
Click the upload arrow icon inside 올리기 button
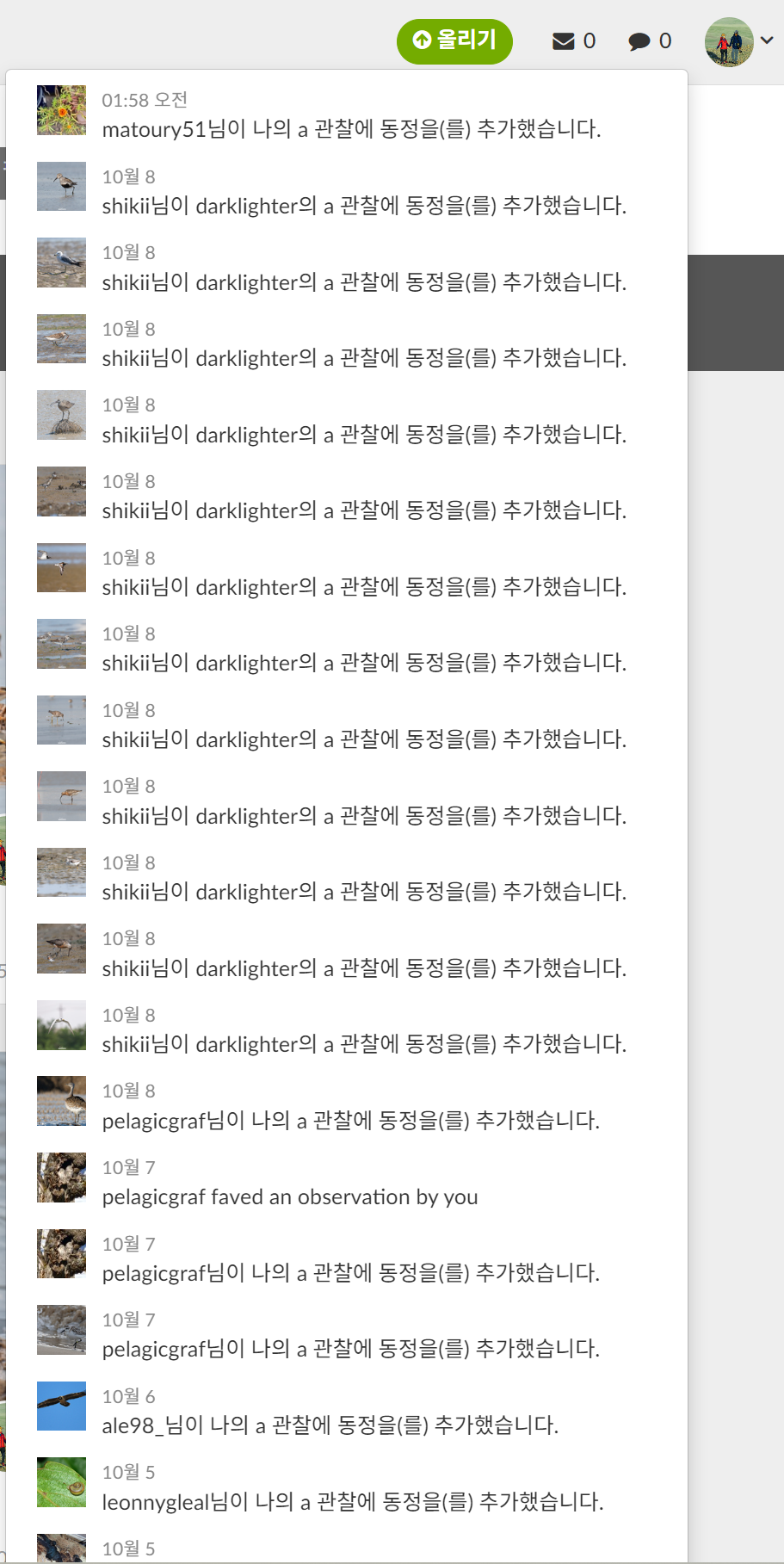click(421, 40)
